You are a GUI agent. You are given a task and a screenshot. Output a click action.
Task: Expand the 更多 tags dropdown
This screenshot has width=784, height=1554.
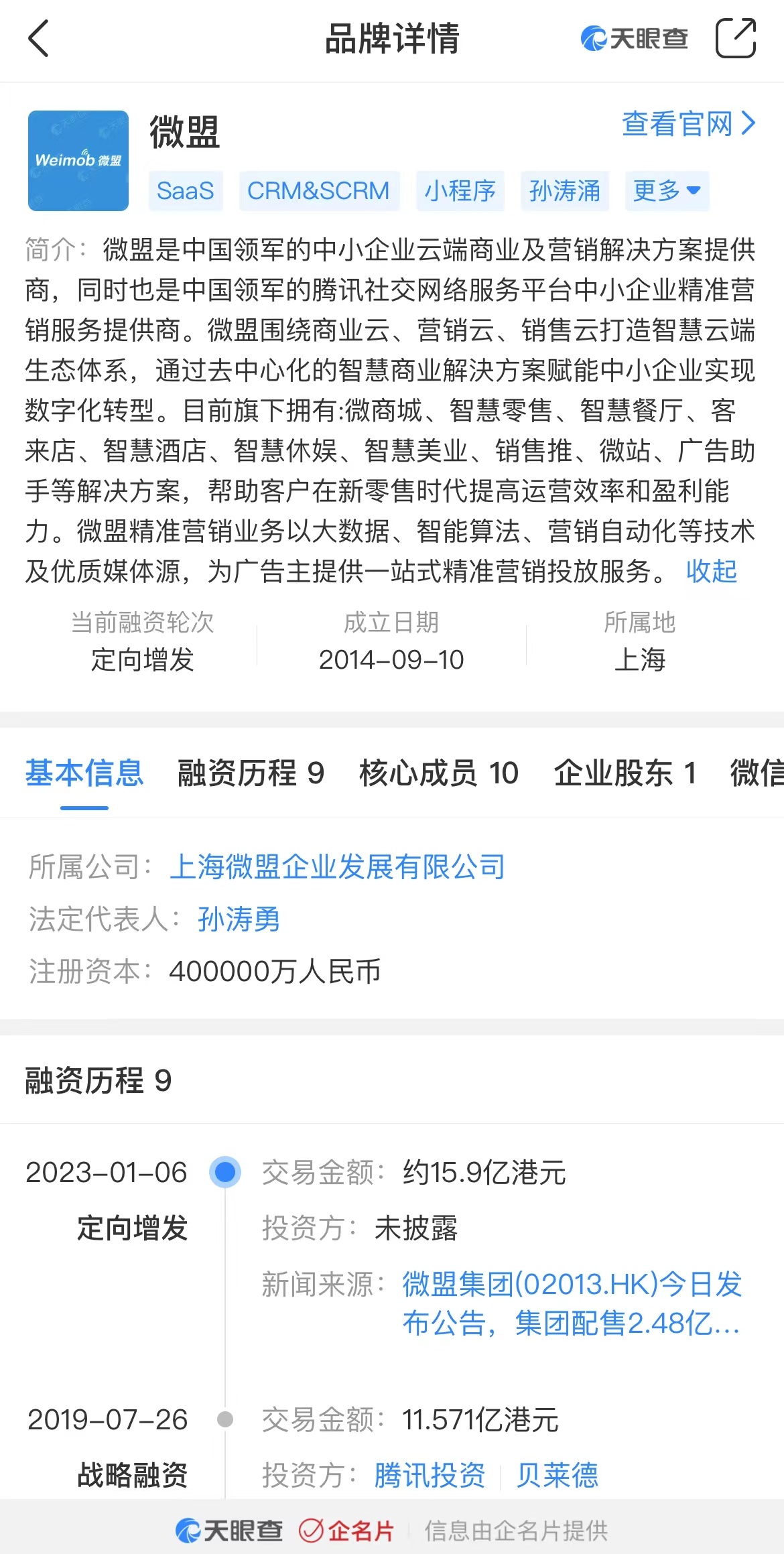click(667, 191)
